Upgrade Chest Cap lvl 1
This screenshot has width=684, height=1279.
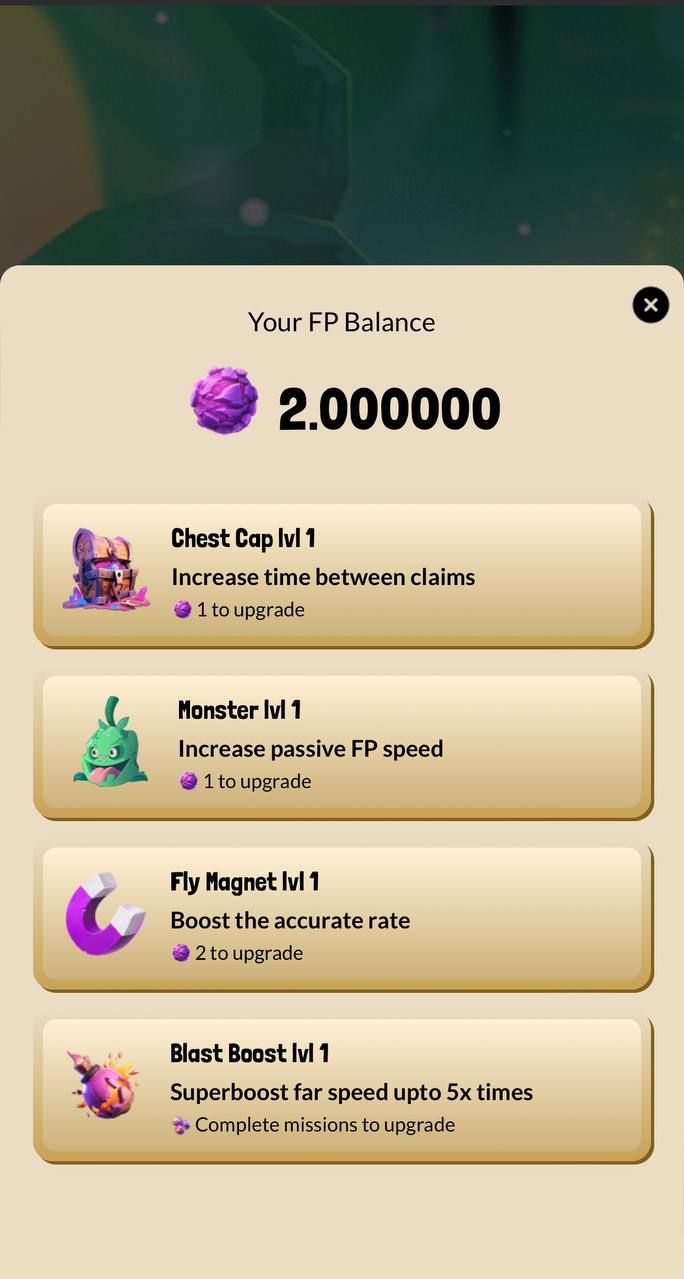point(342,574)
